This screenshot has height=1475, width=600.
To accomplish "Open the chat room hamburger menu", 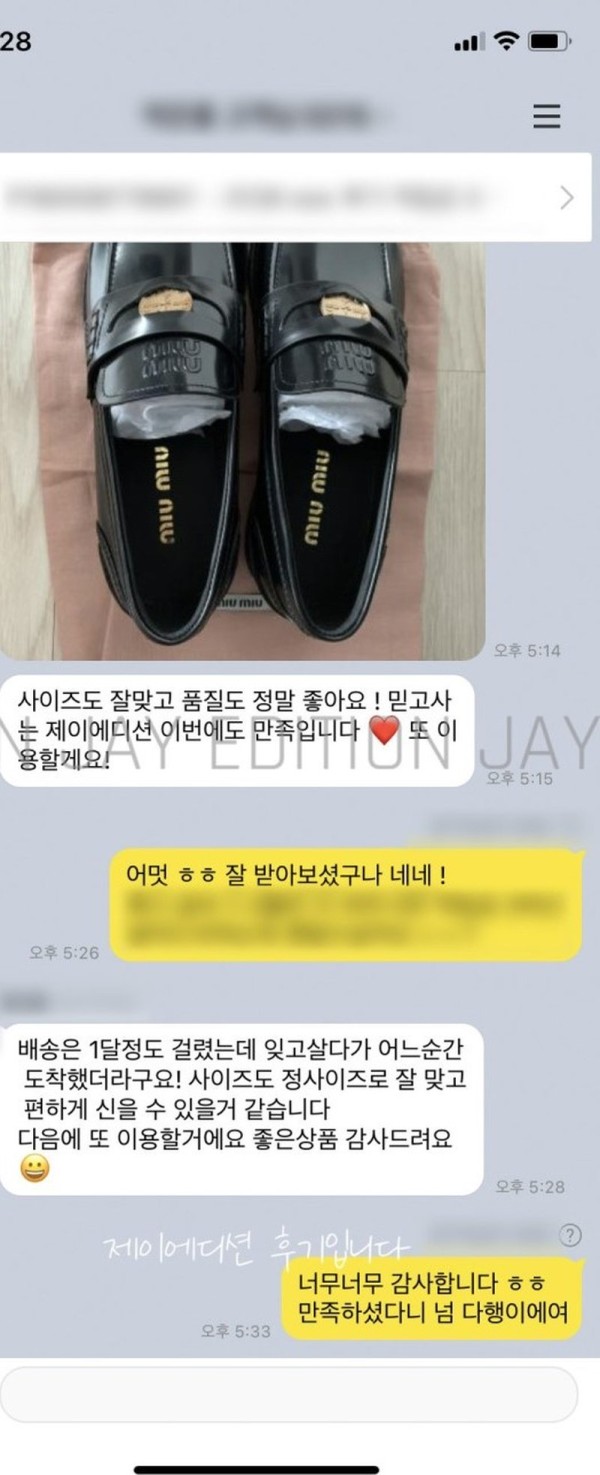I will (546, 116).
